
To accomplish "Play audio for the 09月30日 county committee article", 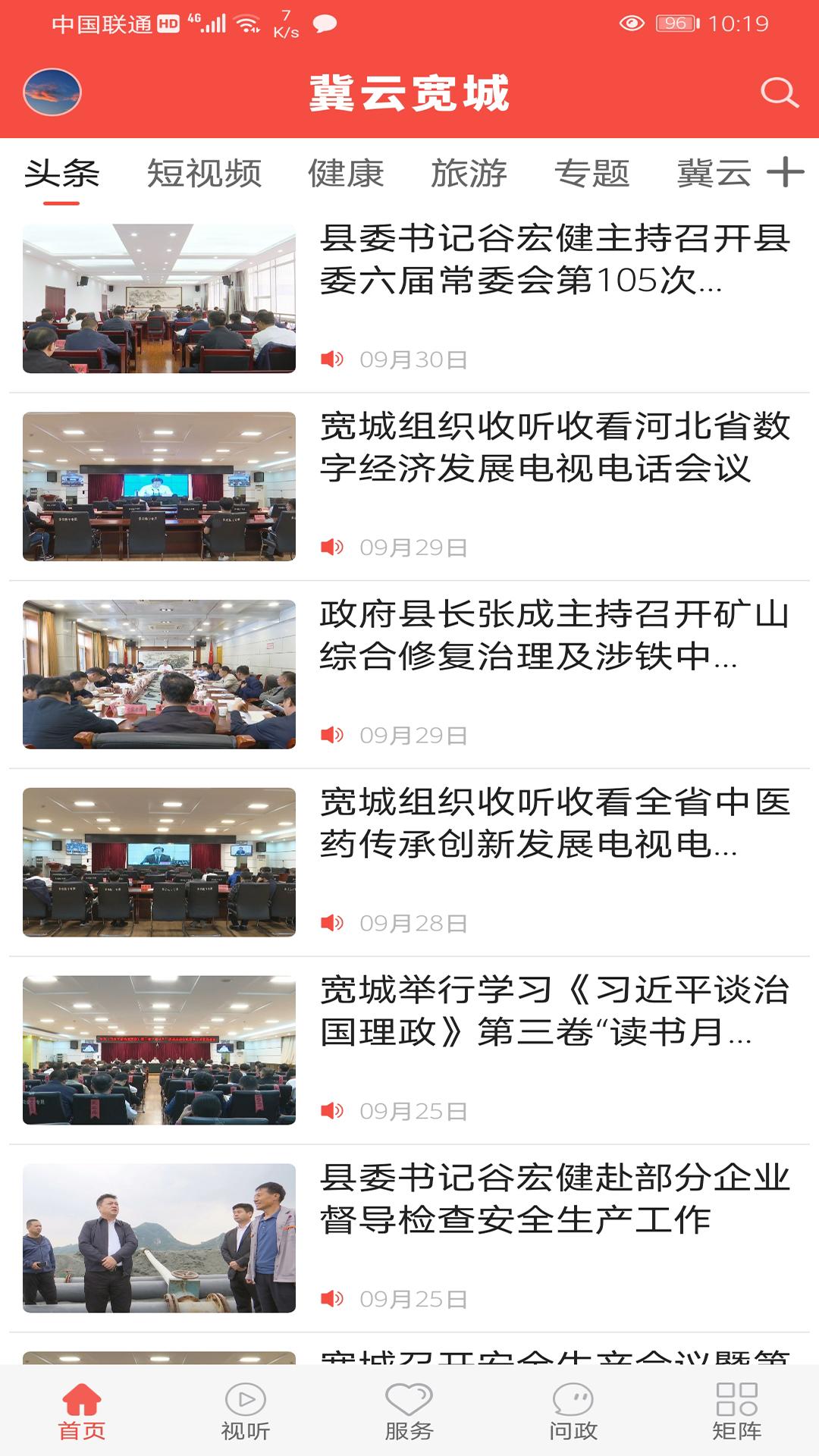I will (334, 357).
